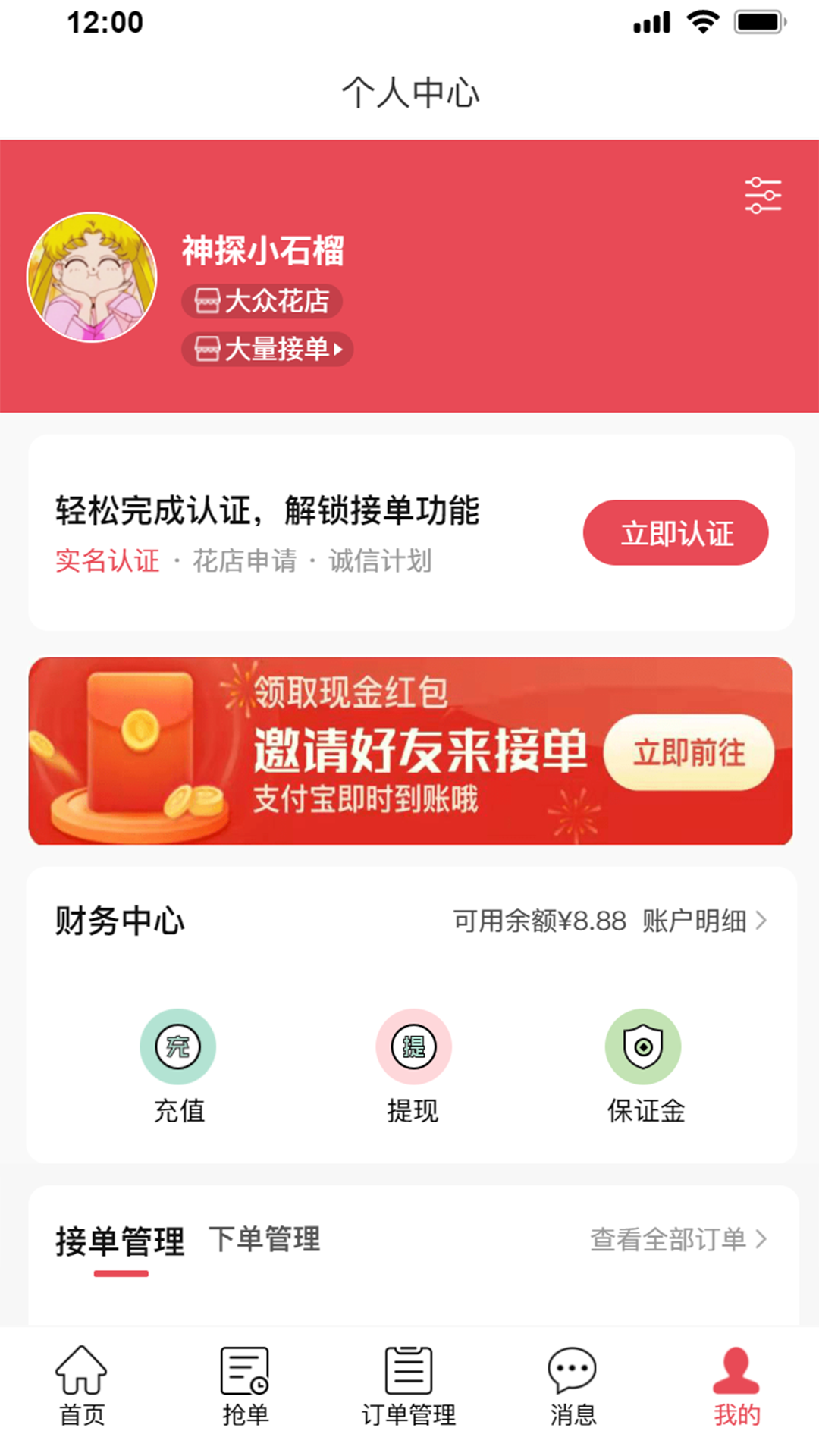
Task: Open the settings sliders icon
Action: coord(762,196)
